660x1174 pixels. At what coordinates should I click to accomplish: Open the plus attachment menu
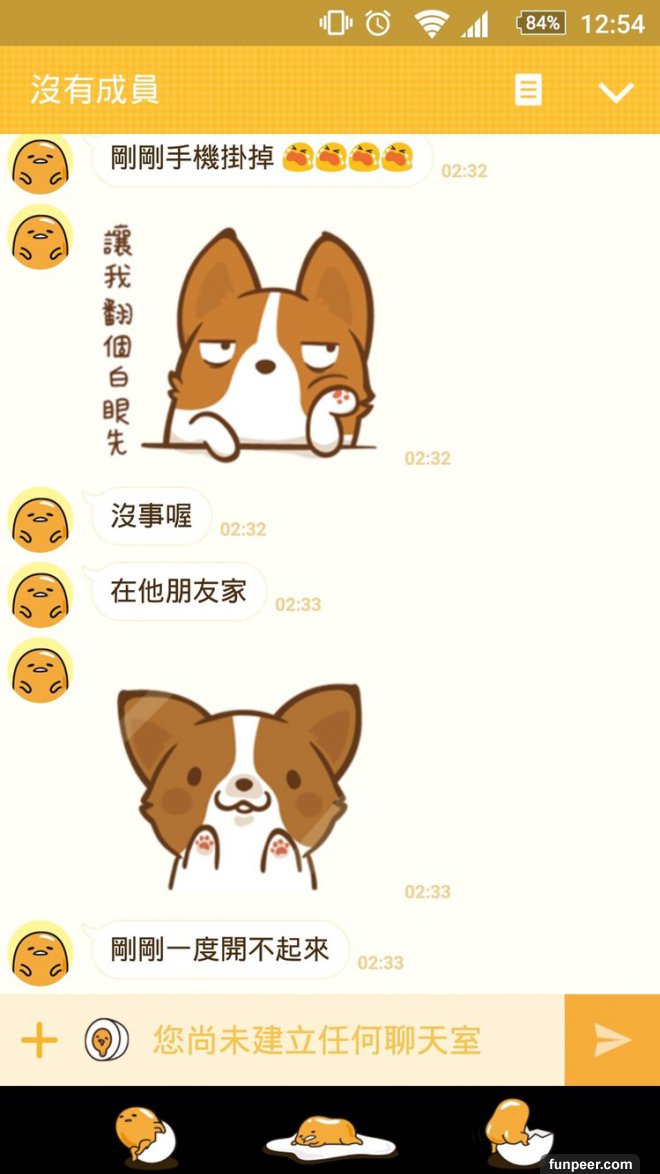point(39,1040)
